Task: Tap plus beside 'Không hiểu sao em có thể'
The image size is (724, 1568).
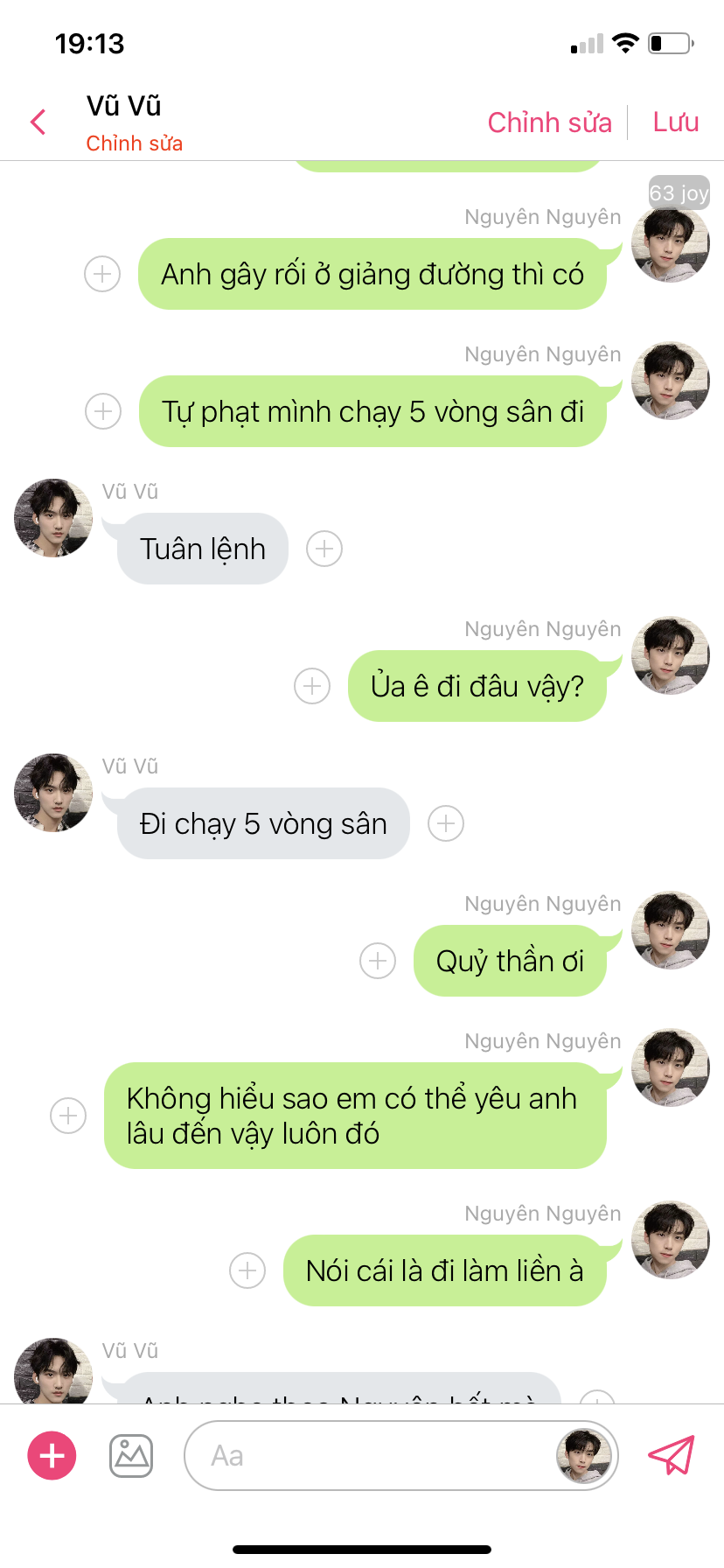Action: click(x=68, y=1116)
